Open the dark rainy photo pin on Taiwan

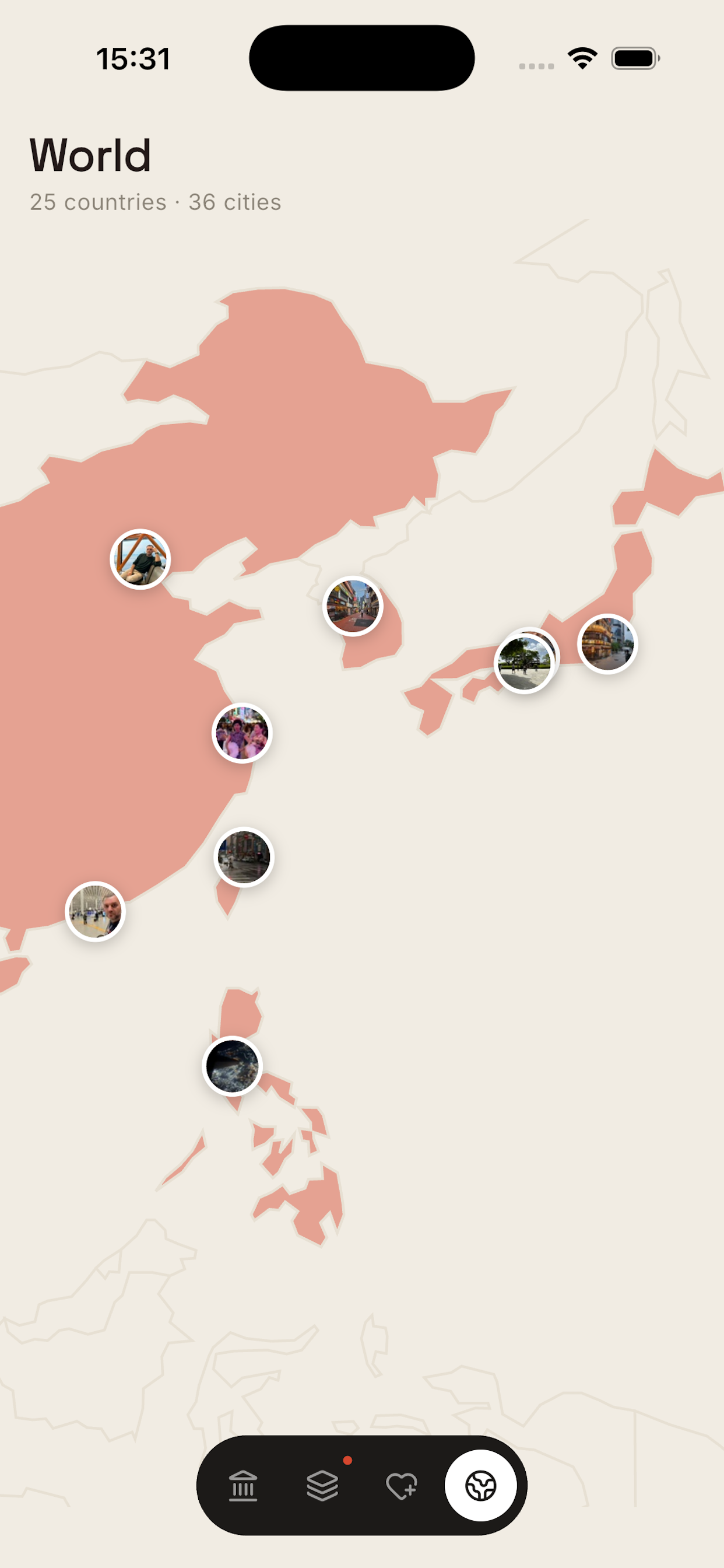point(244,857)
